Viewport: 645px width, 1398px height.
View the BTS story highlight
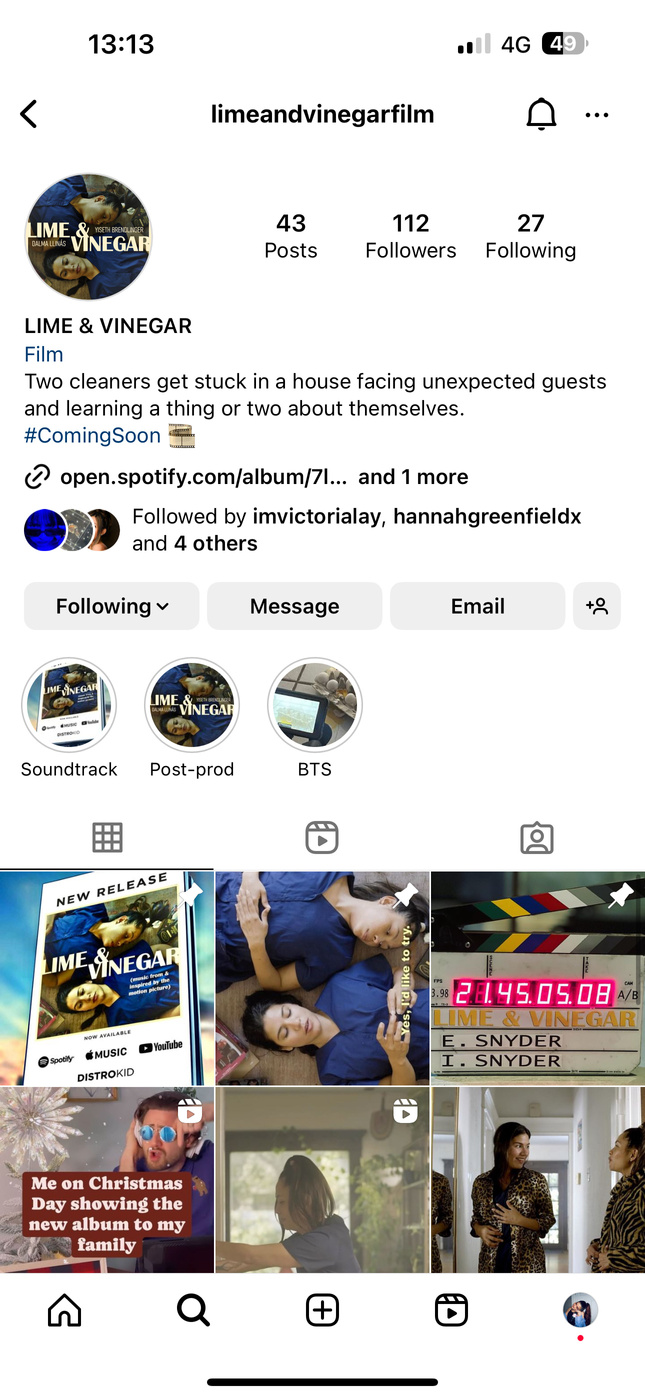click(x=314, y=705)
